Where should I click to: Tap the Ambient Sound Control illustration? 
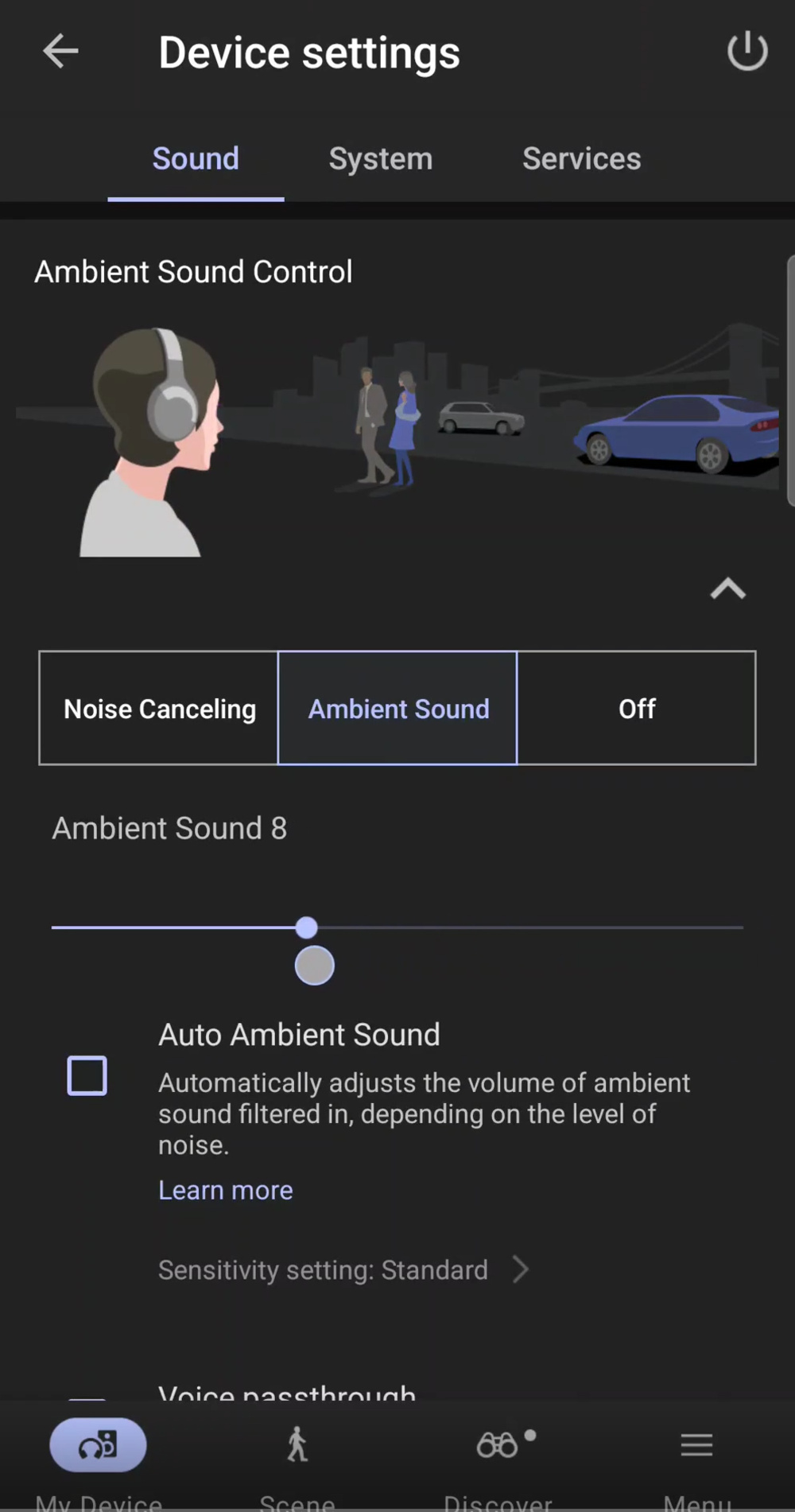click(x=397, y=437)
